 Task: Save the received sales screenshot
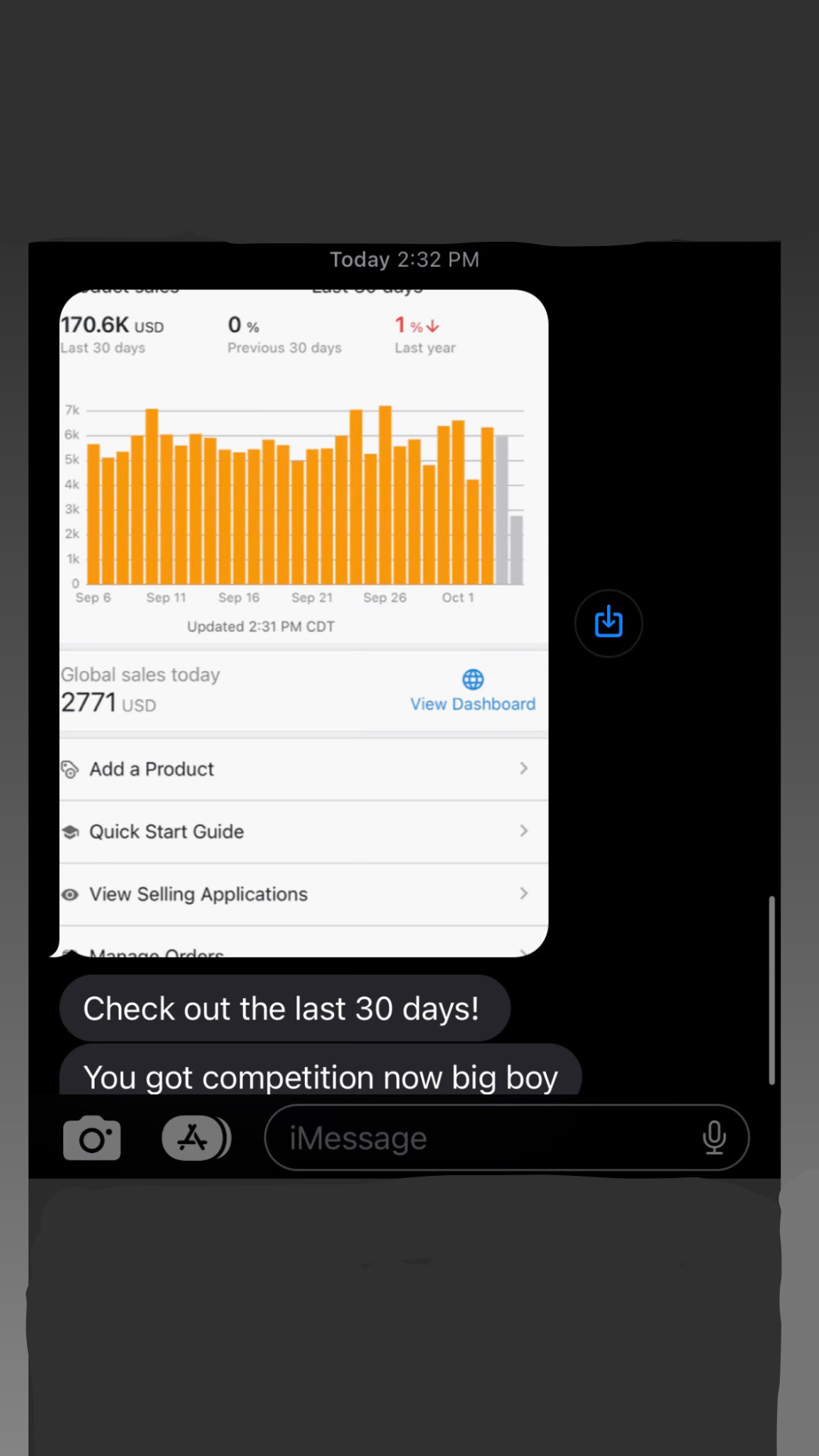pos(609,623)
